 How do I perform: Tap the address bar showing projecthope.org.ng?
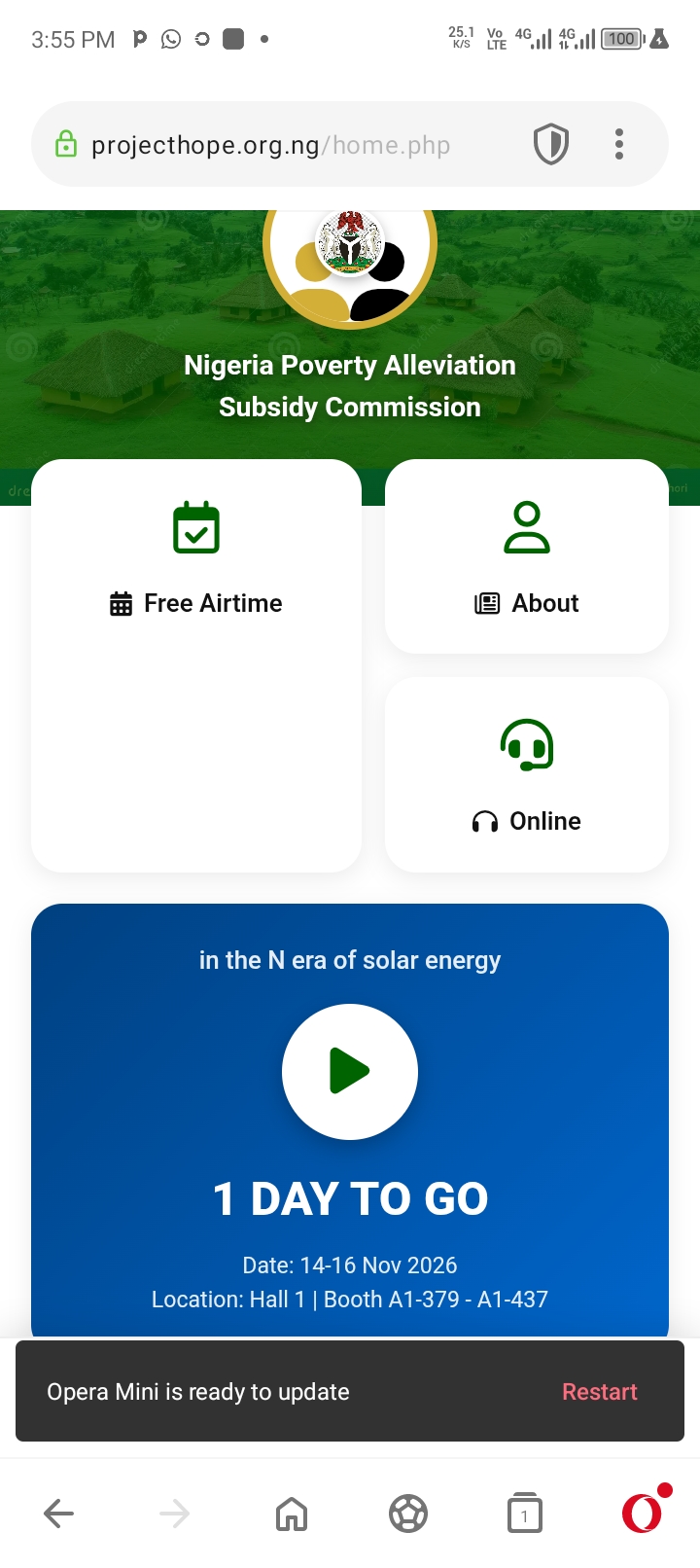(x=272, y=146)
